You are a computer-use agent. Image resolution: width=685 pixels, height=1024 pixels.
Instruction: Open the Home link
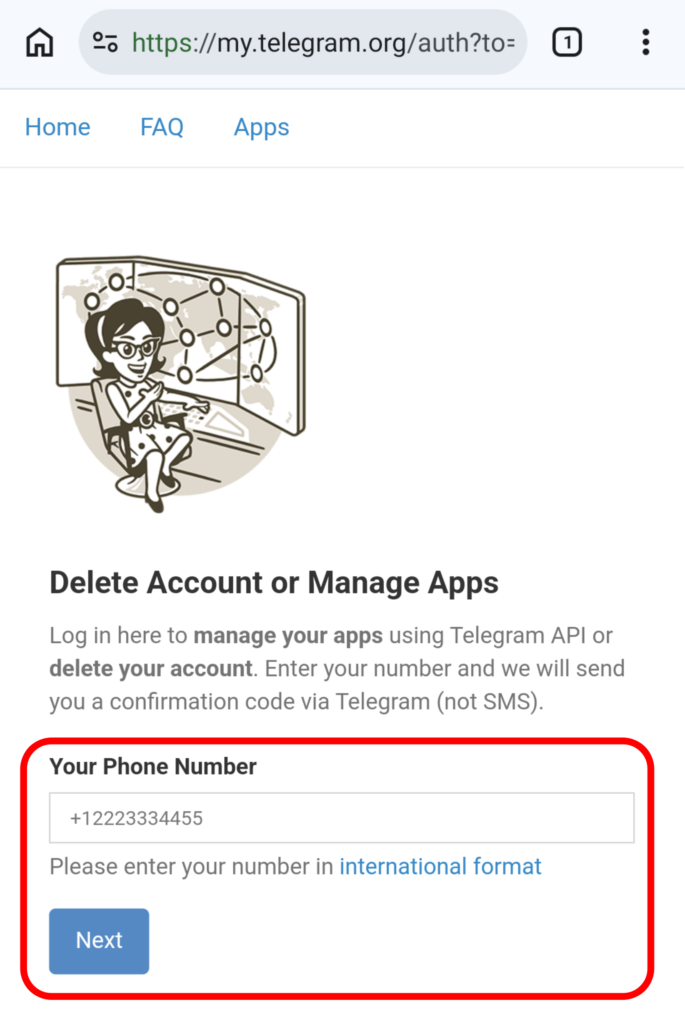57,127
